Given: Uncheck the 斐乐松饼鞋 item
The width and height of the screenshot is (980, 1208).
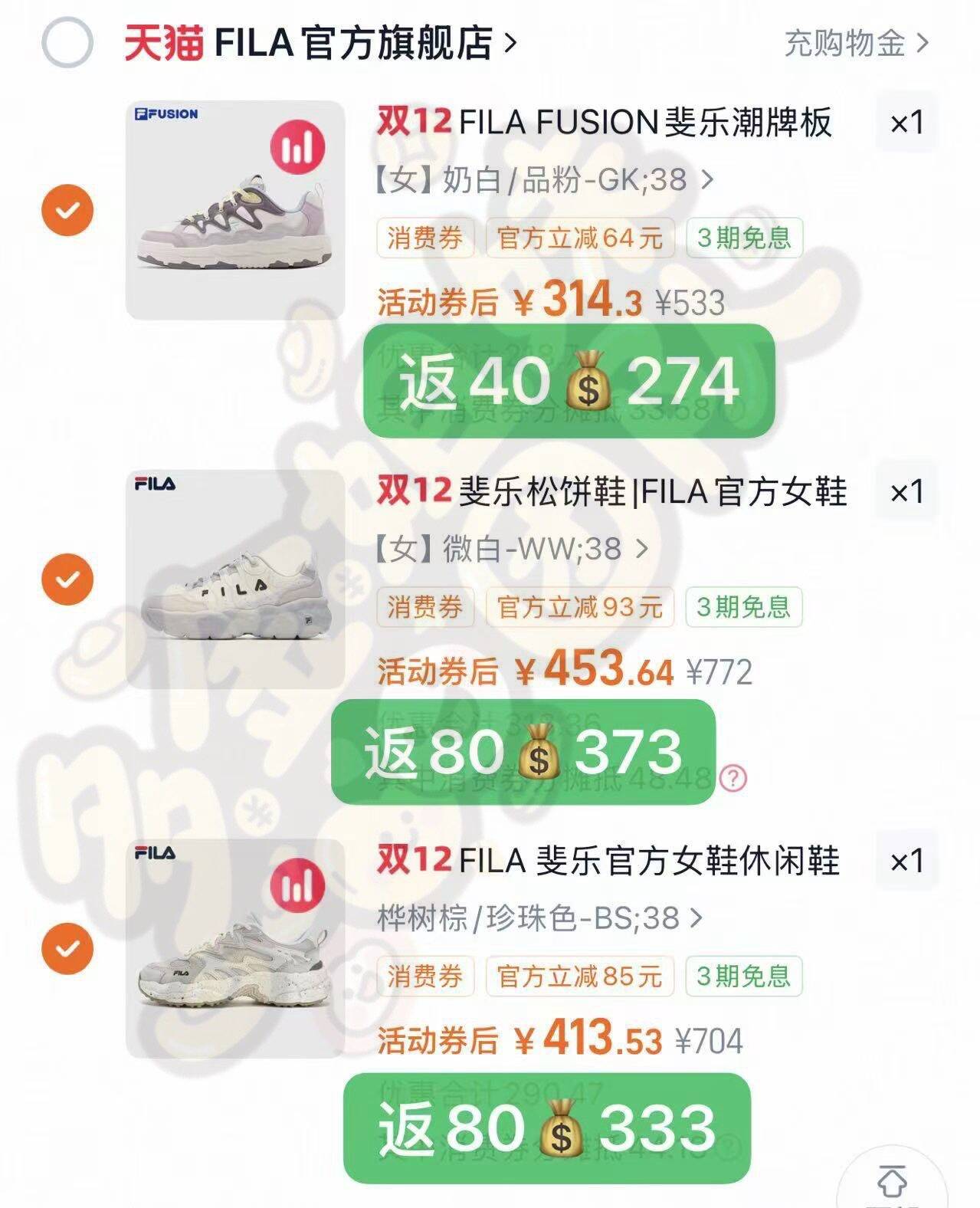Looking at the screenshot, I should tap(67, 579).
